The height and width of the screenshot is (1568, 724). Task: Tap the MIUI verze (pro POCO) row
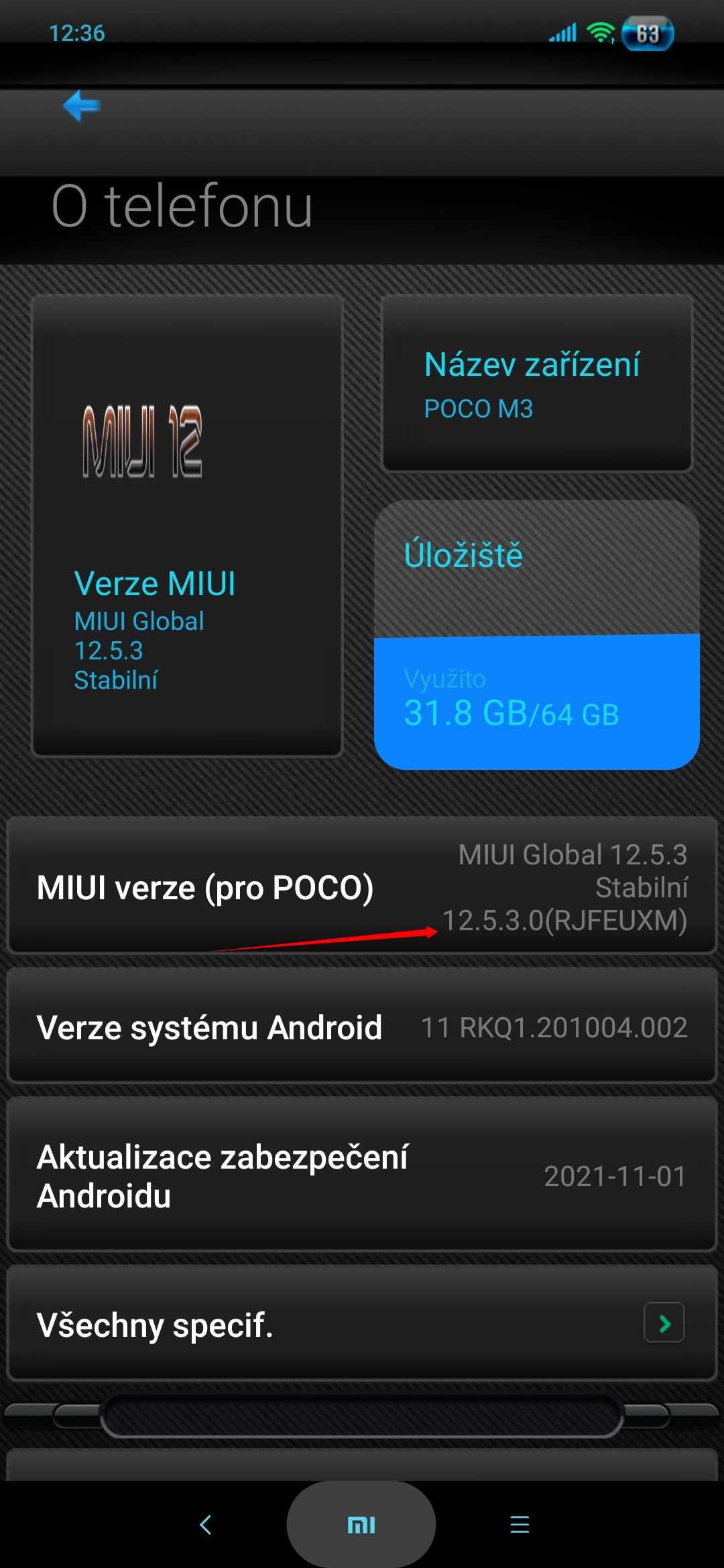[362, 886]
